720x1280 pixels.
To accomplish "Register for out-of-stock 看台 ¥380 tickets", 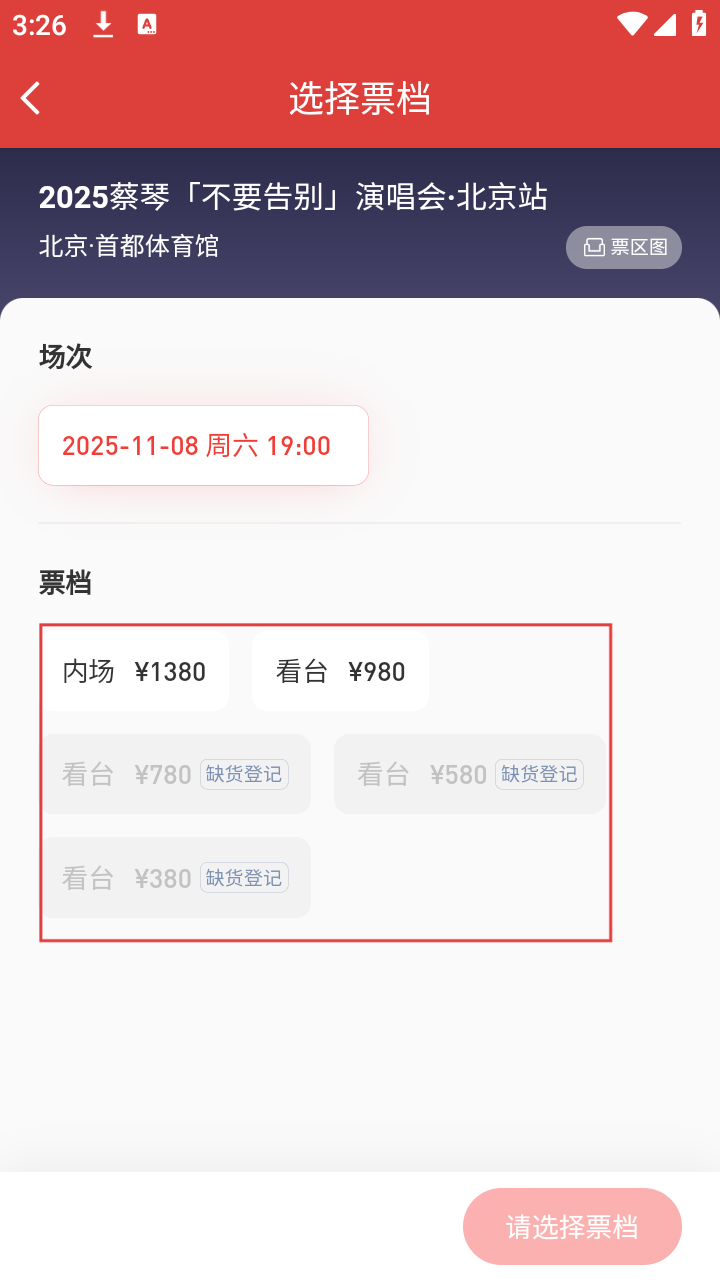I will pyautogui.click(x=244, y=878).
